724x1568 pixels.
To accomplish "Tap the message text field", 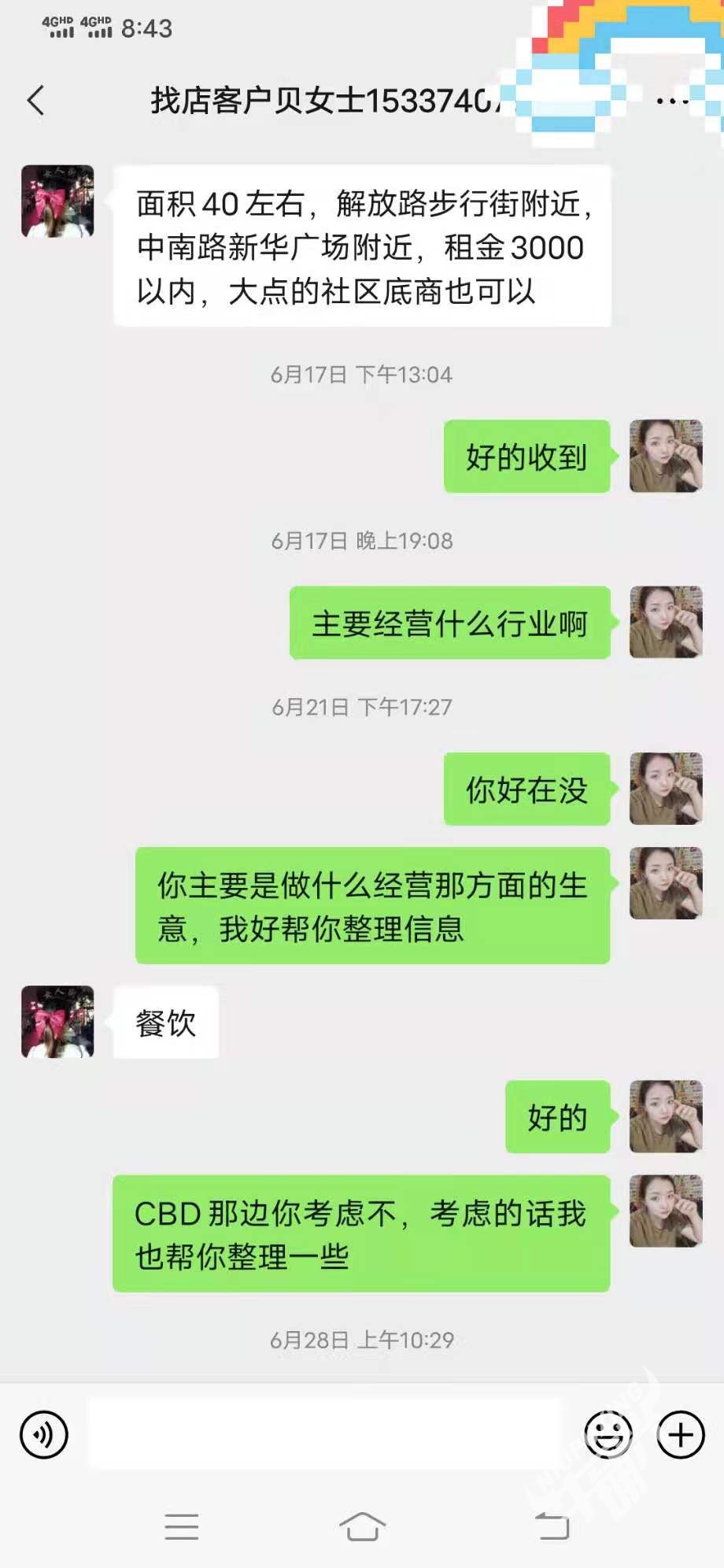I will click(x=324, y=1434).
